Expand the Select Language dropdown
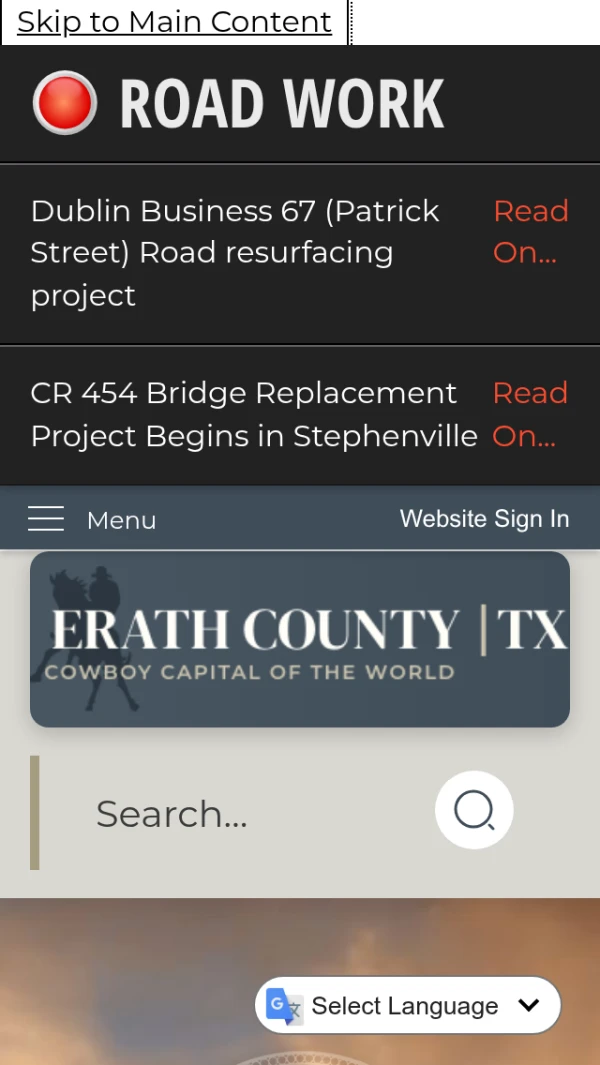Screen dimensions: 600x1065 tap(408, 1005)
